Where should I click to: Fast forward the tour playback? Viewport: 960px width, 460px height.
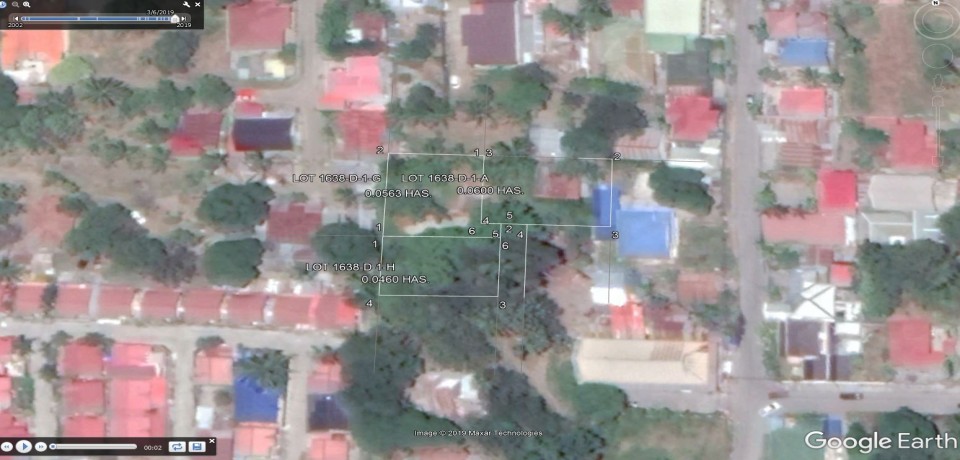[41, 446]
